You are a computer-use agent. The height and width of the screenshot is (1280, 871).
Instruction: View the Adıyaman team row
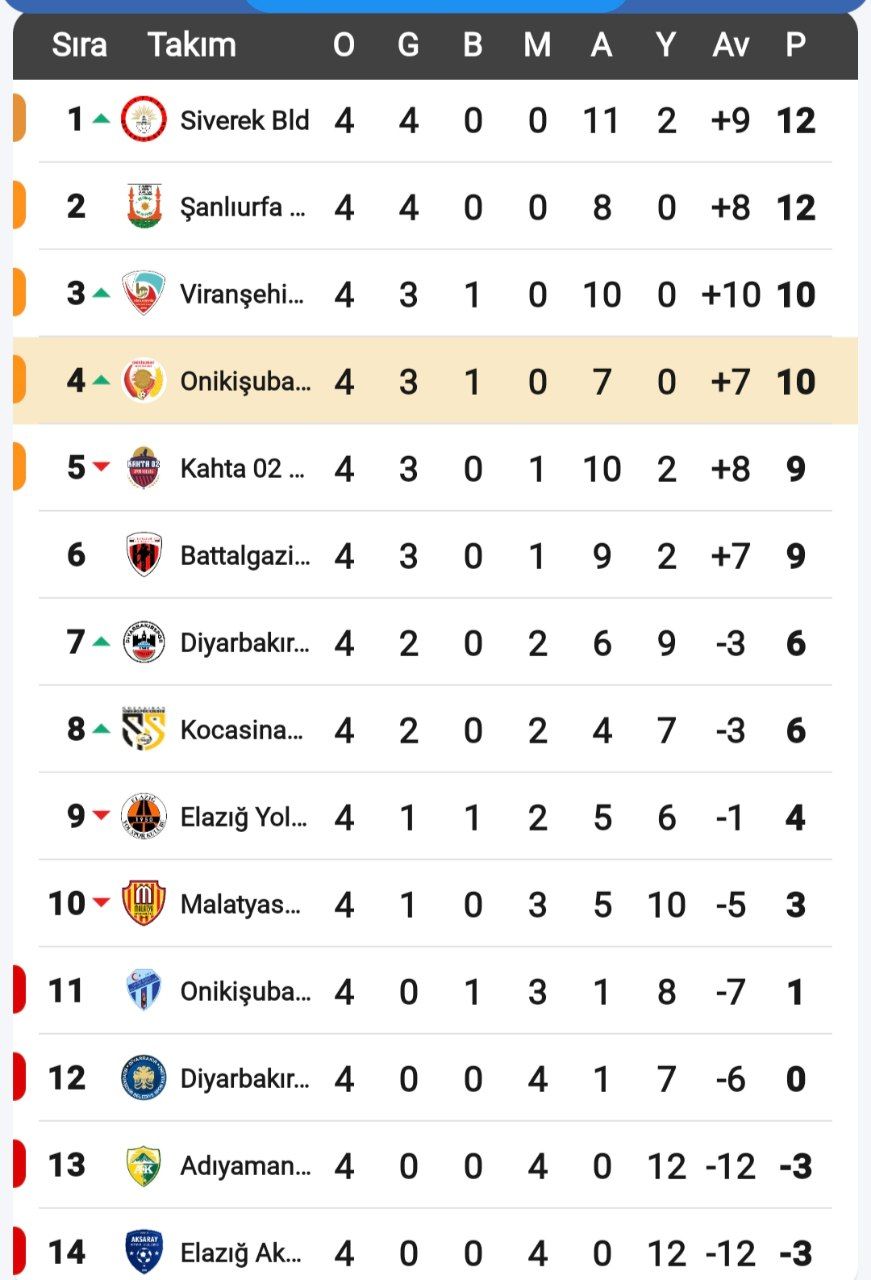click(244, 1165)
